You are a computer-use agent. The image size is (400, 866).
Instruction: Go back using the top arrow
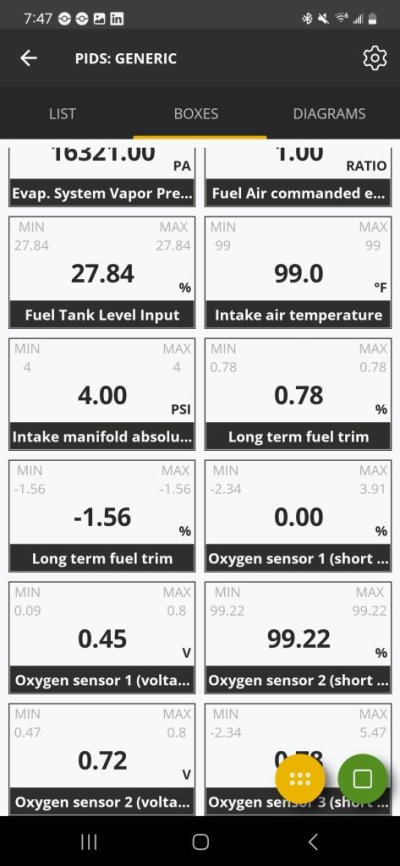click(28, 58)
